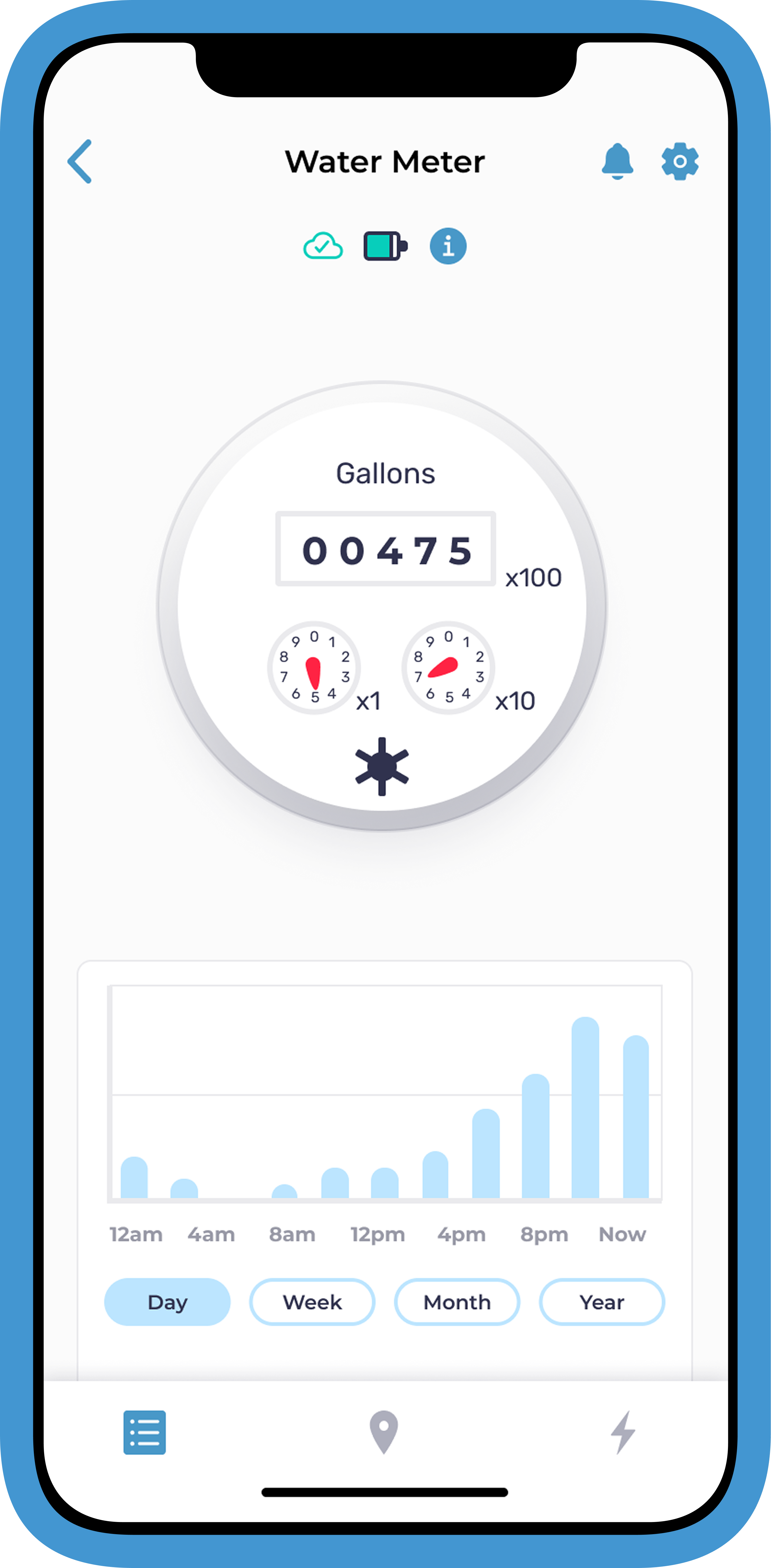The height and width of the screenshot is (1568, 771).
Task: Switch chart to Week view
Action: click(x=312, y=1302)
